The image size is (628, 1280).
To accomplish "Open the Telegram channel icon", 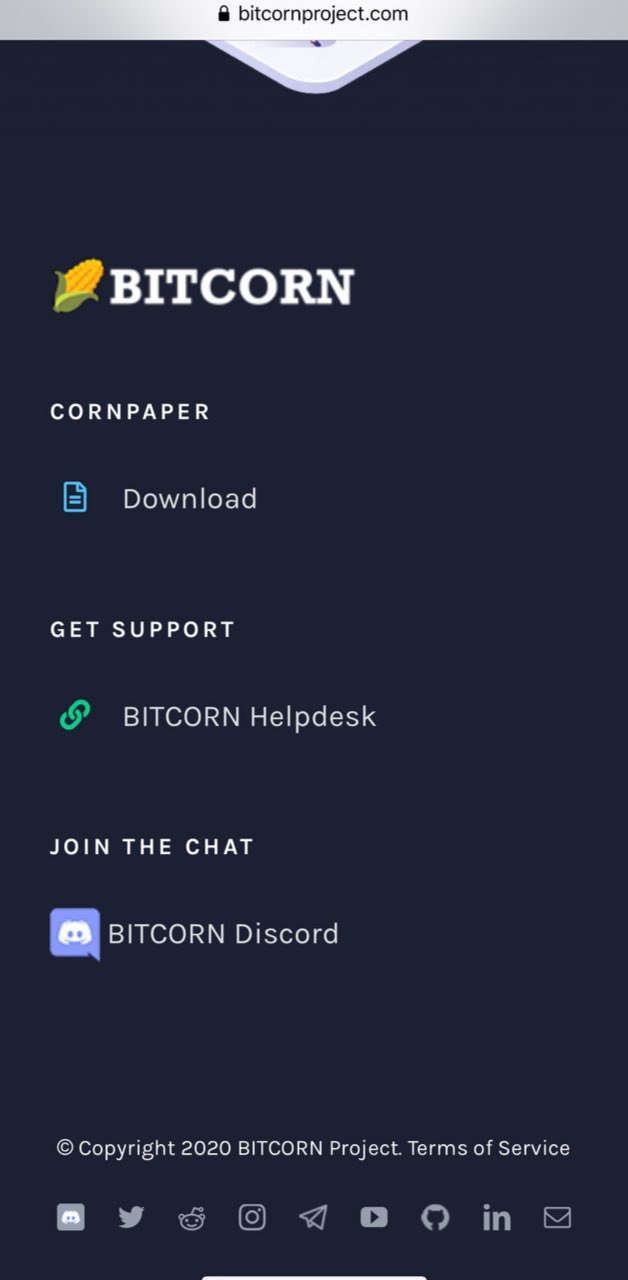I will 313,1217.
